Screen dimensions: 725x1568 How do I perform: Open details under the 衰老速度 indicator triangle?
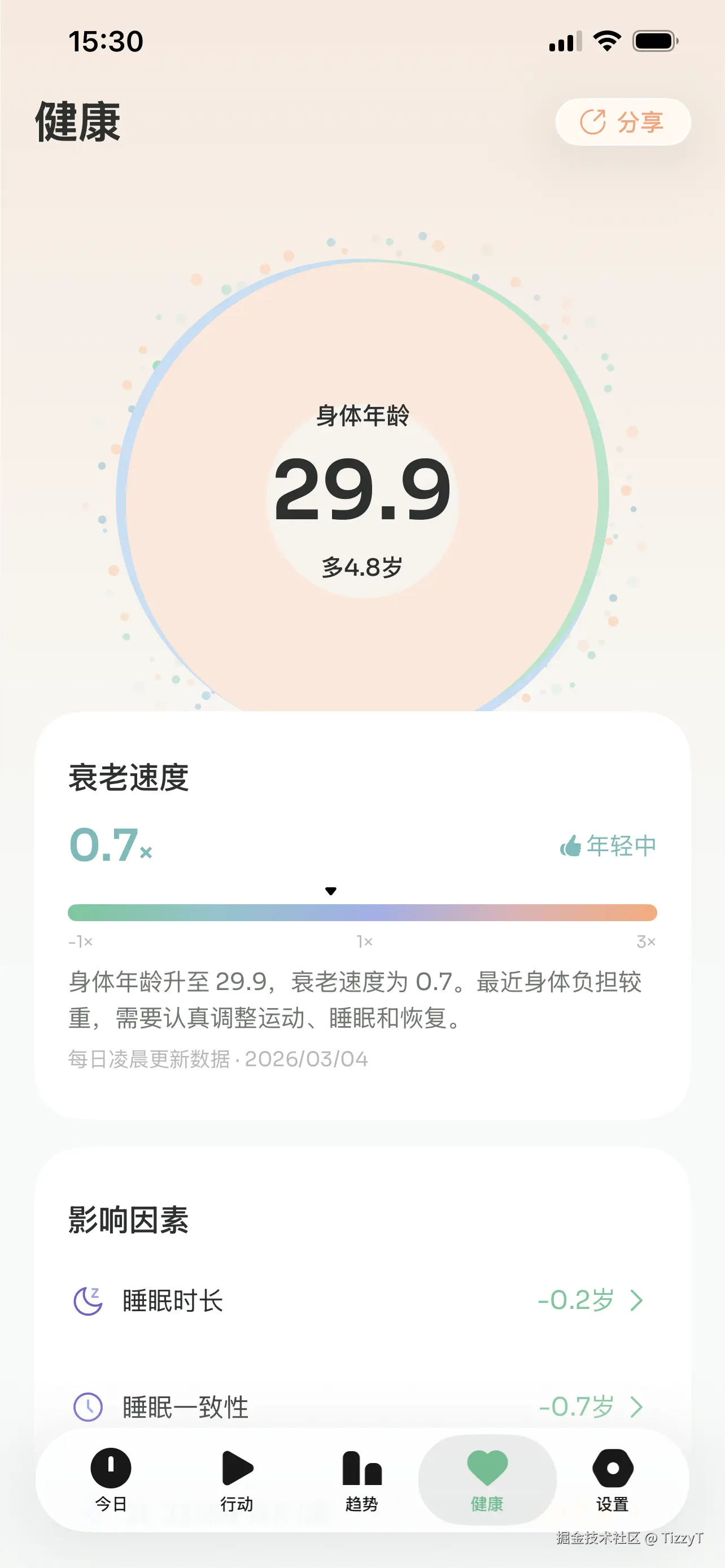tap(331, 891)
